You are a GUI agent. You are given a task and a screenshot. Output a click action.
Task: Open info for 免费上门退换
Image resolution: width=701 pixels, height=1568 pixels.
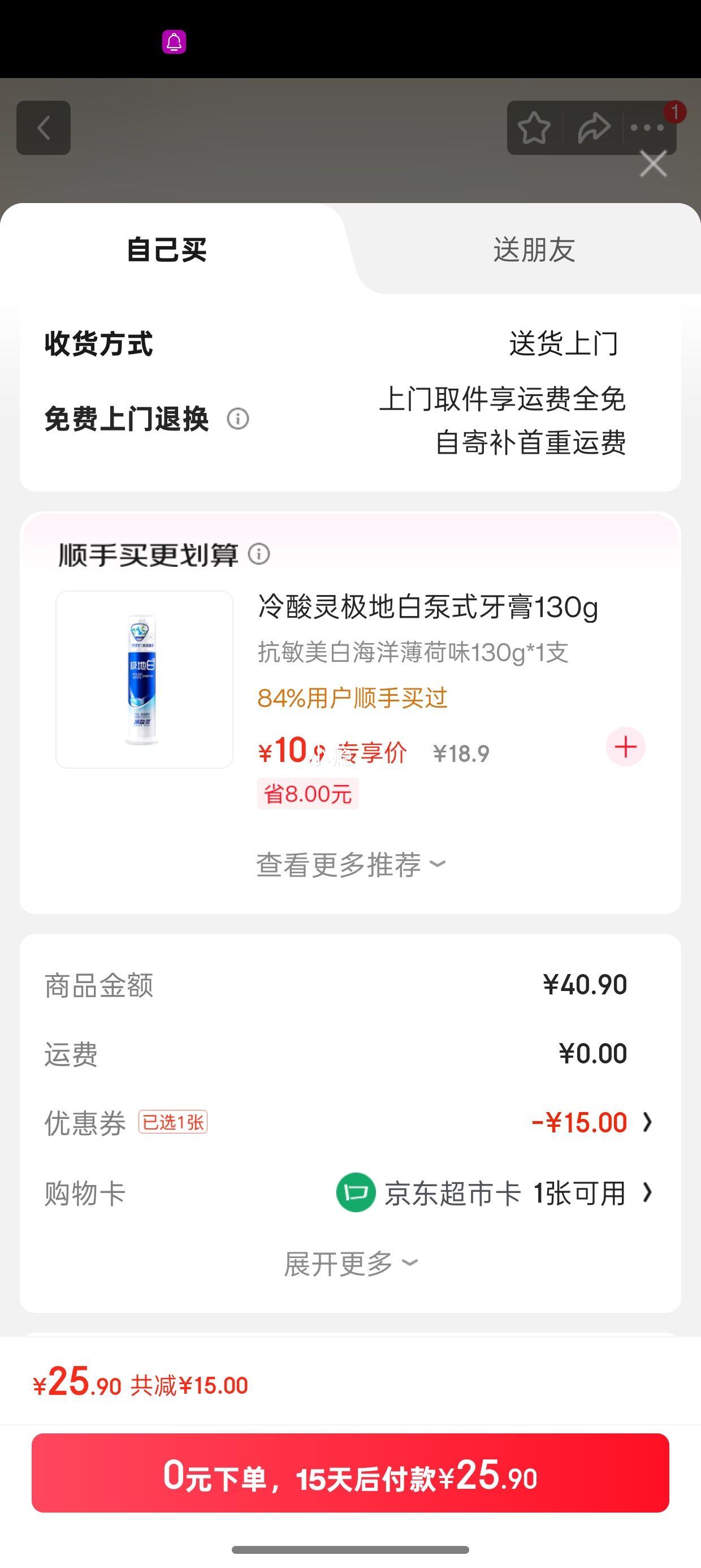click(238, 419)
